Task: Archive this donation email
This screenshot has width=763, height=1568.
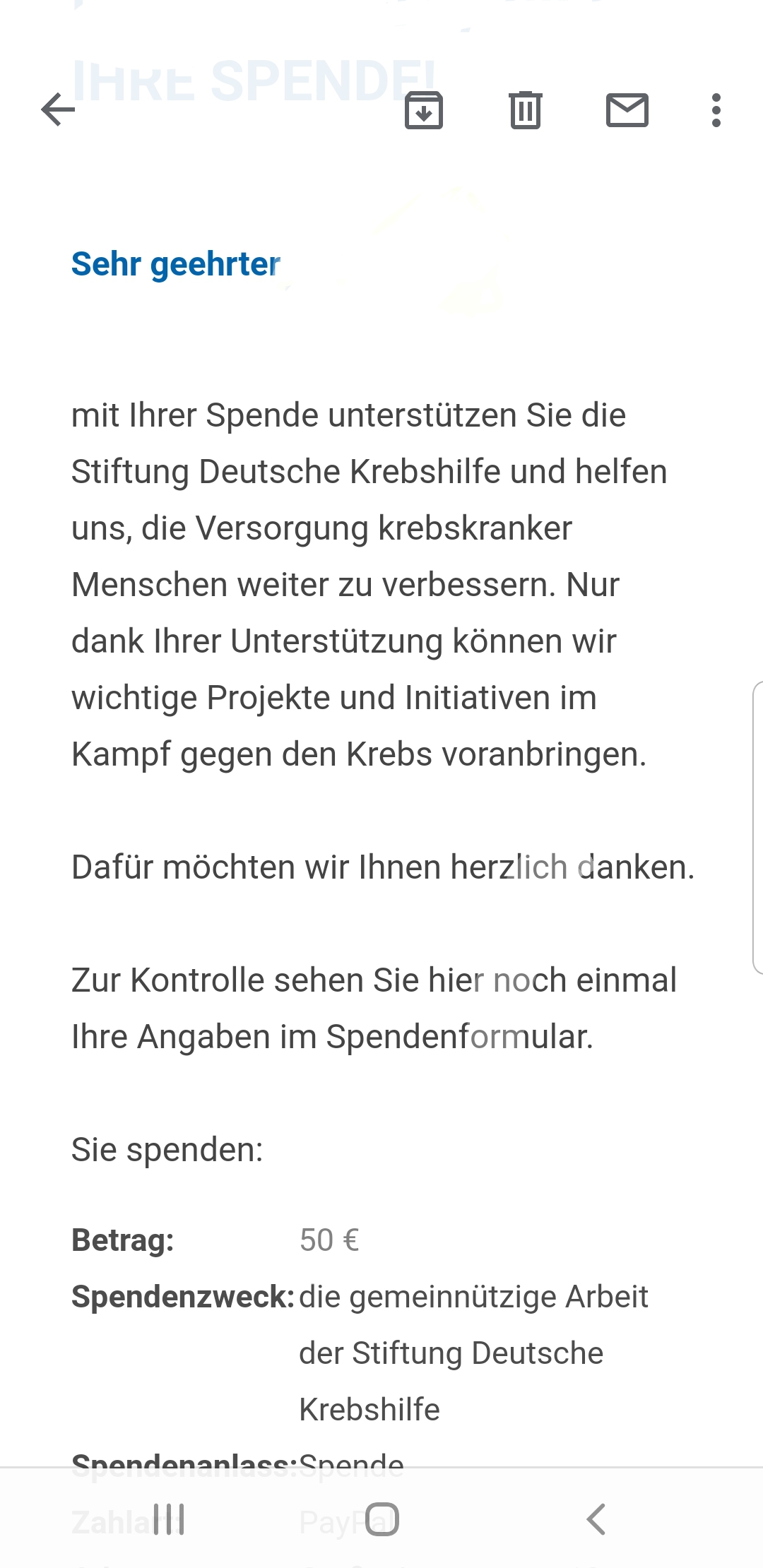Action: 424,110
